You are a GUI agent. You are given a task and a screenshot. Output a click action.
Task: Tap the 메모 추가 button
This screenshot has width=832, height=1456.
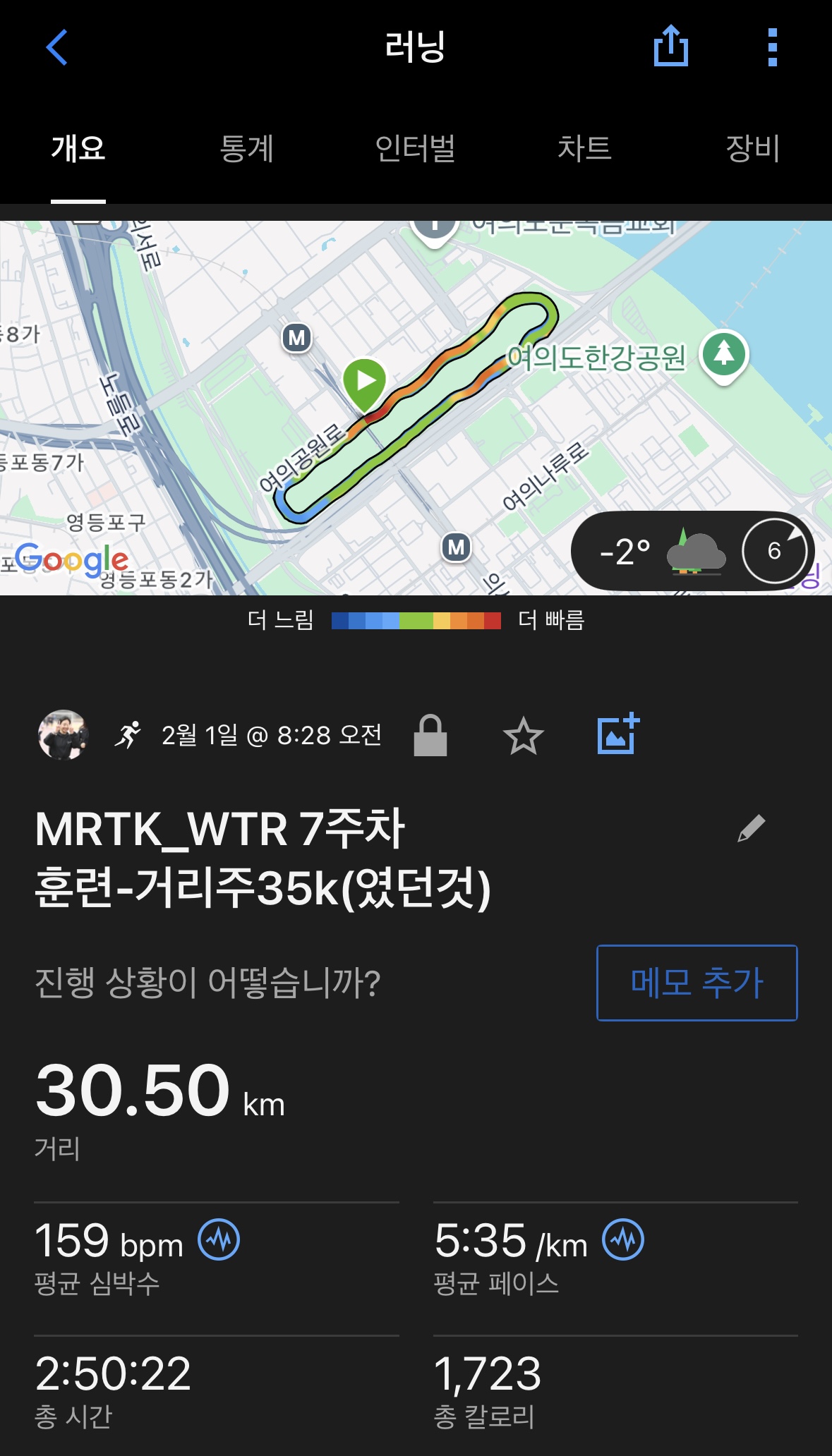pos(697,983)
